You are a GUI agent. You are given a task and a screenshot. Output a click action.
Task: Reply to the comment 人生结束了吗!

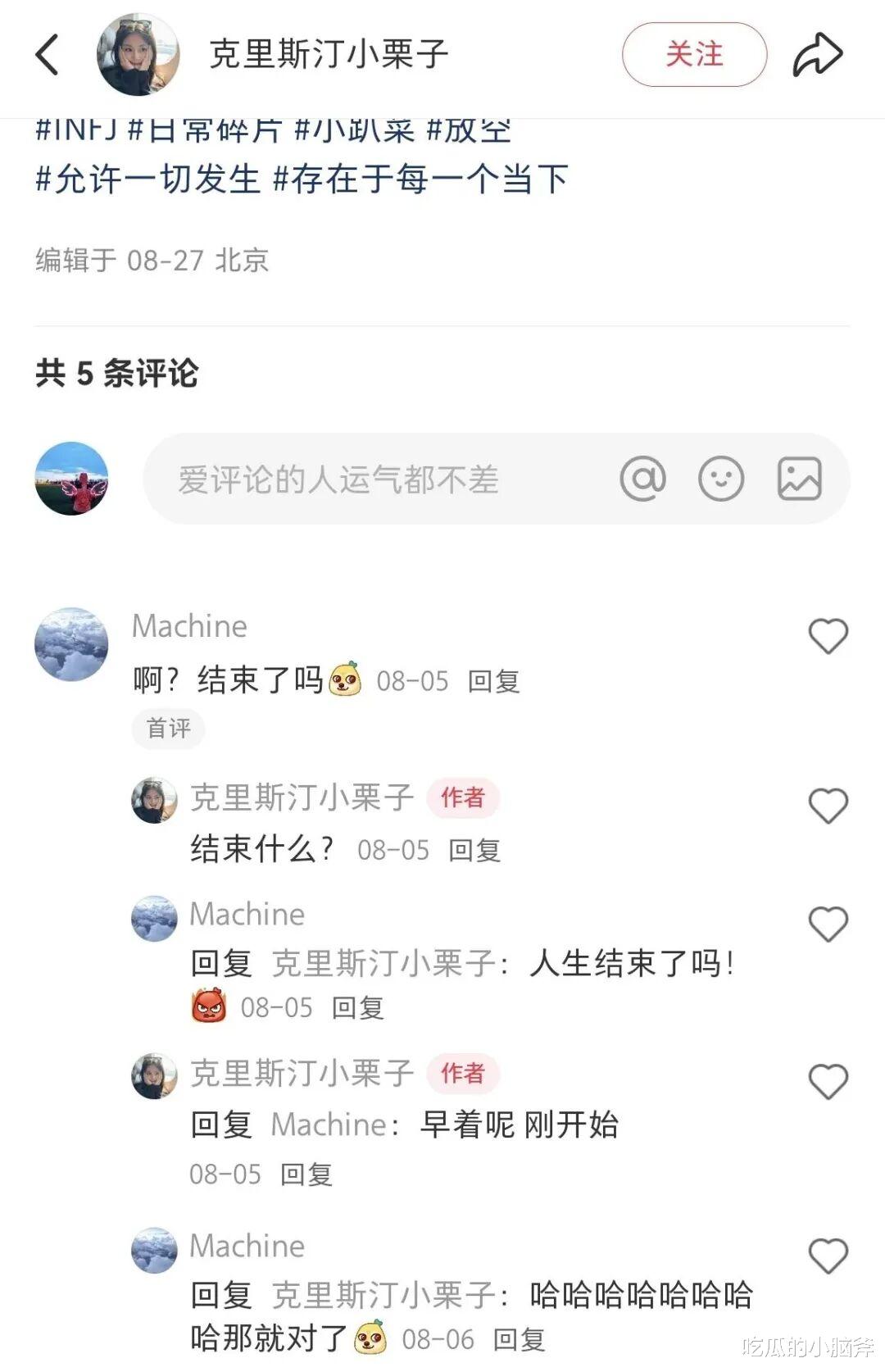tap(358, 1007)
